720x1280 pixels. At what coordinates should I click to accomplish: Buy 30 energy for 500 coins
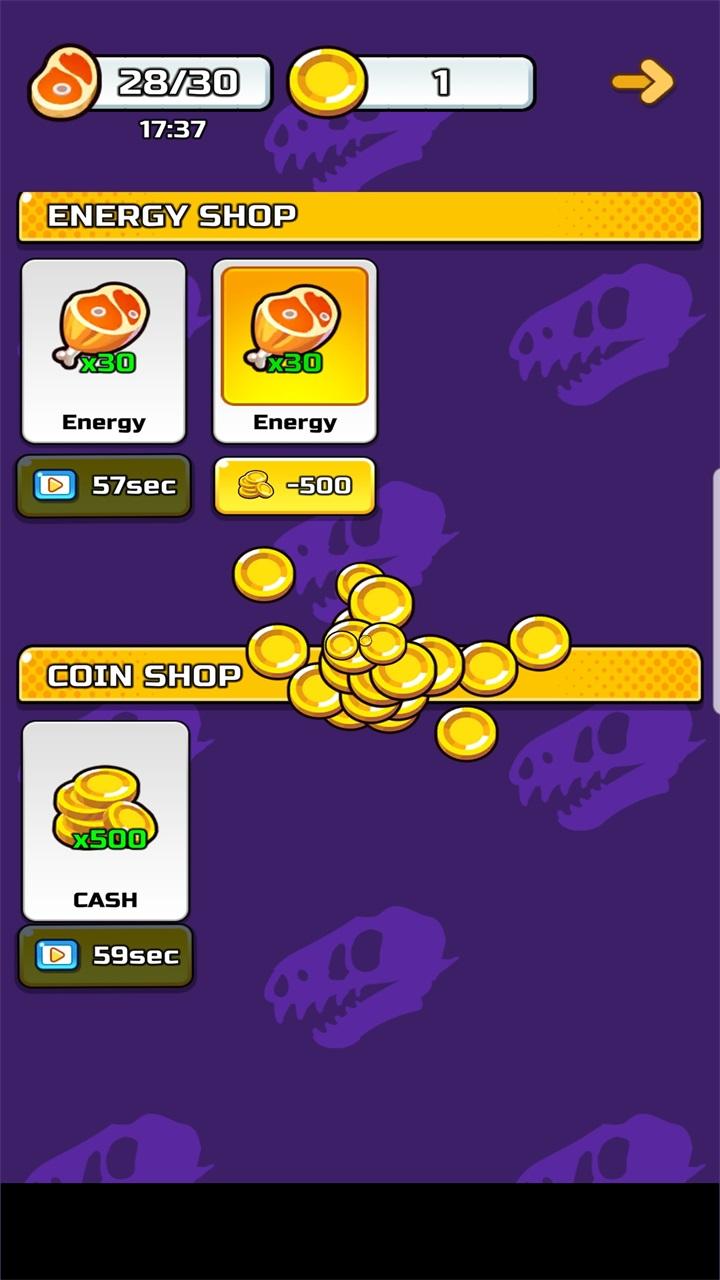[x=295, y=486]
